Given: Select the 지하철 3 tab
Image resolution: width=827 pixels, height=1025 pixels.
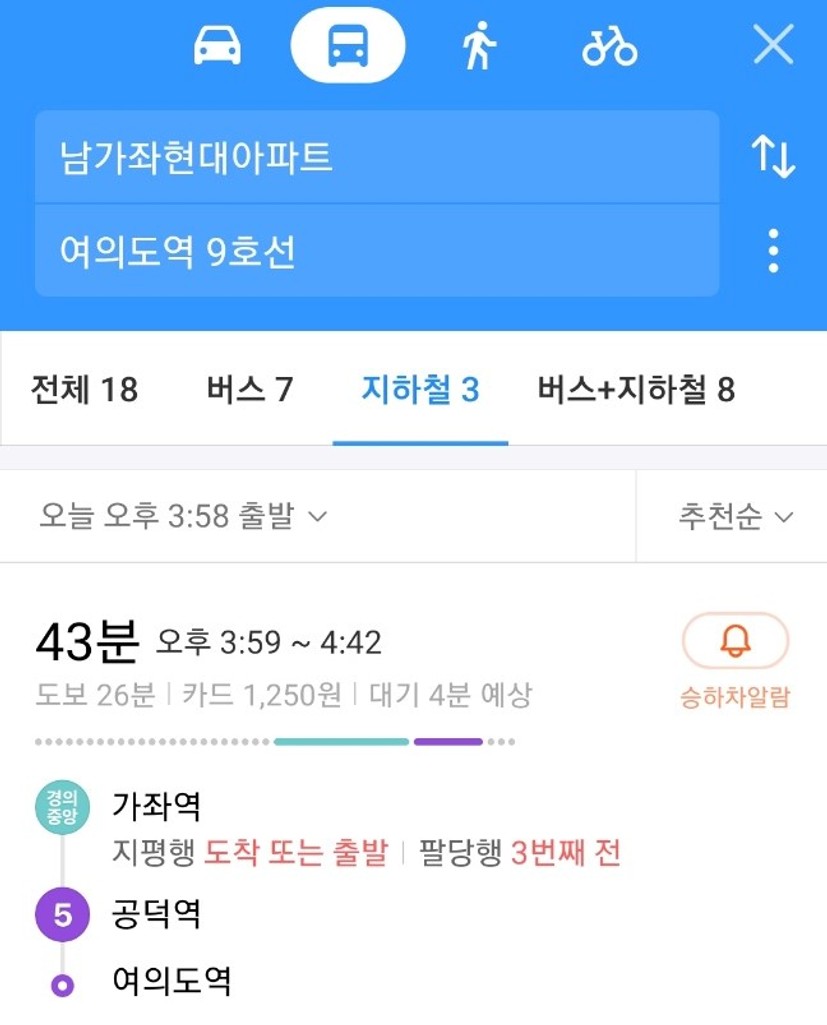Looking at the screenshot, I should [x=420, y=389].
